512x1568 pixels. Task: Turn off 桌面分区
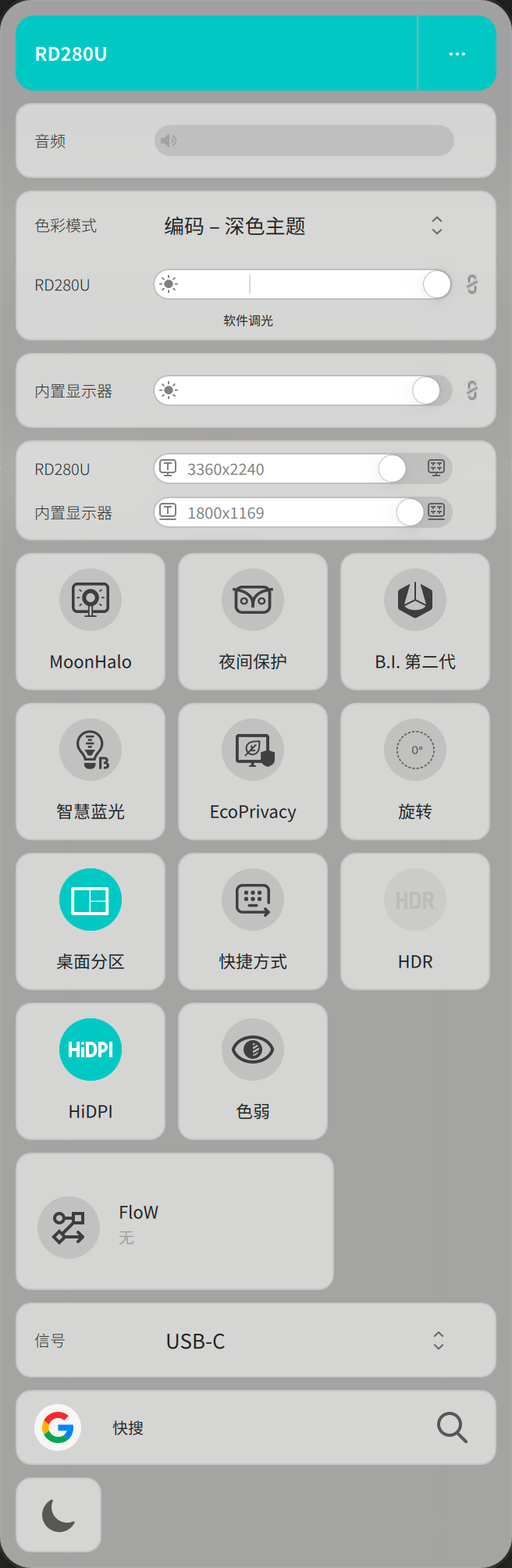pyautogui.click(x=91, y=921)
